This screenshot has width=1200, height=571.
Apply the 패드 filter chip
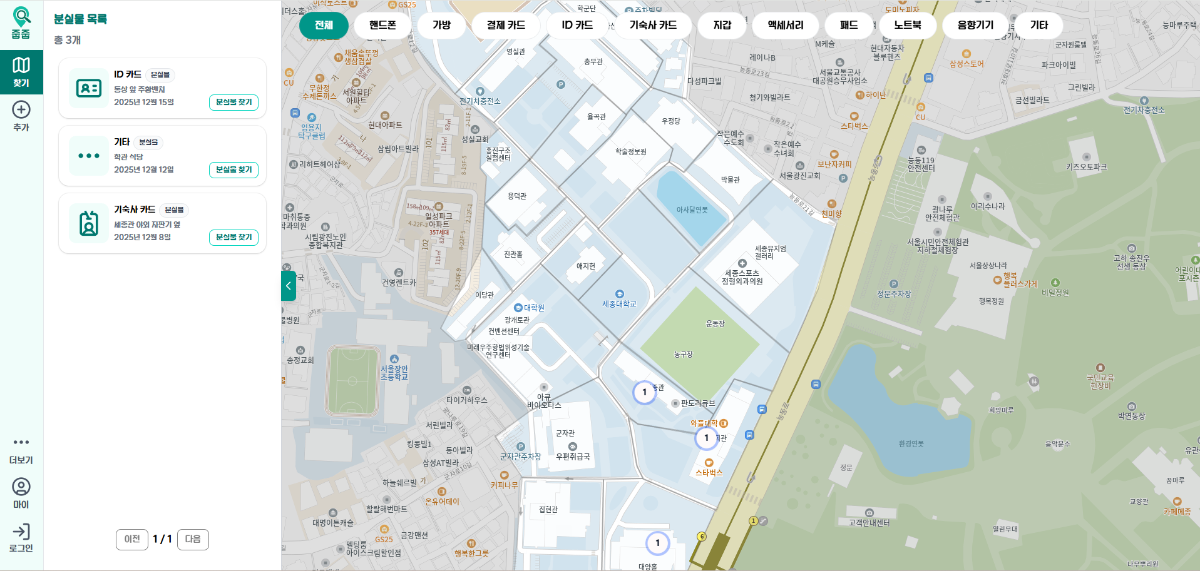click(849, 26)
